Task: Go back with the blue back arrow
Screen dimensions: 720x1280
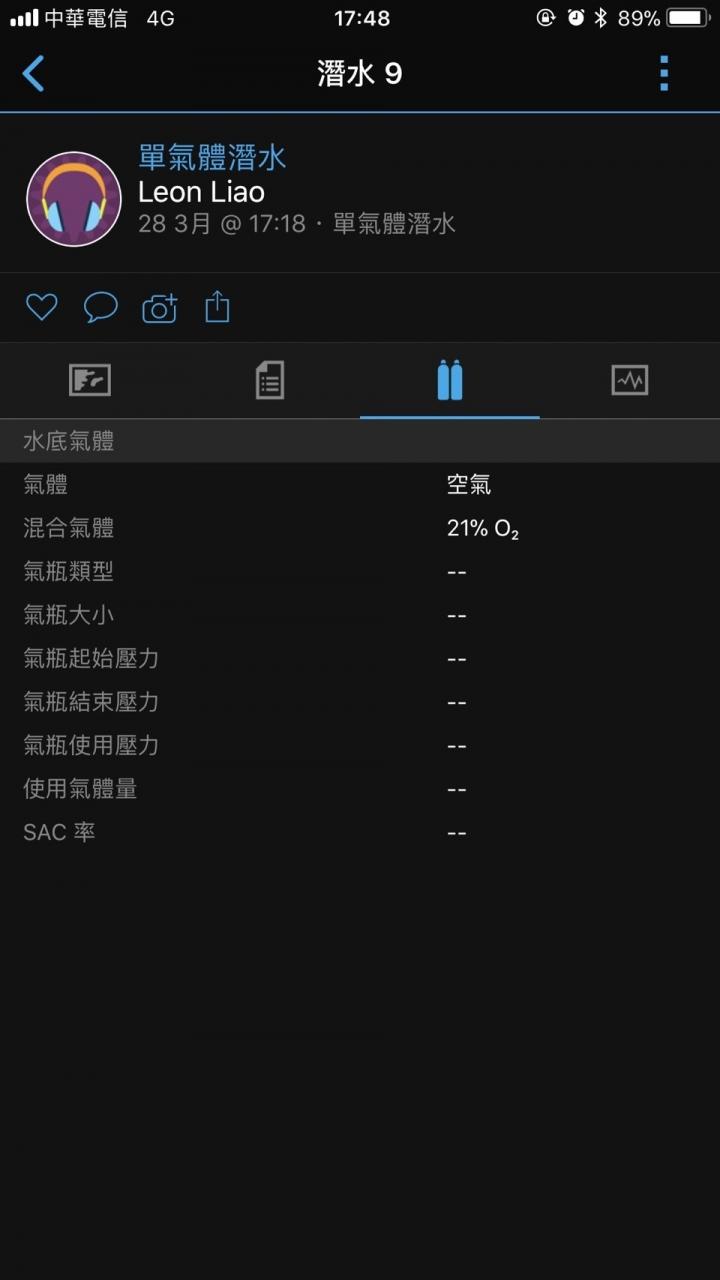Action: [x=33, y=74]
